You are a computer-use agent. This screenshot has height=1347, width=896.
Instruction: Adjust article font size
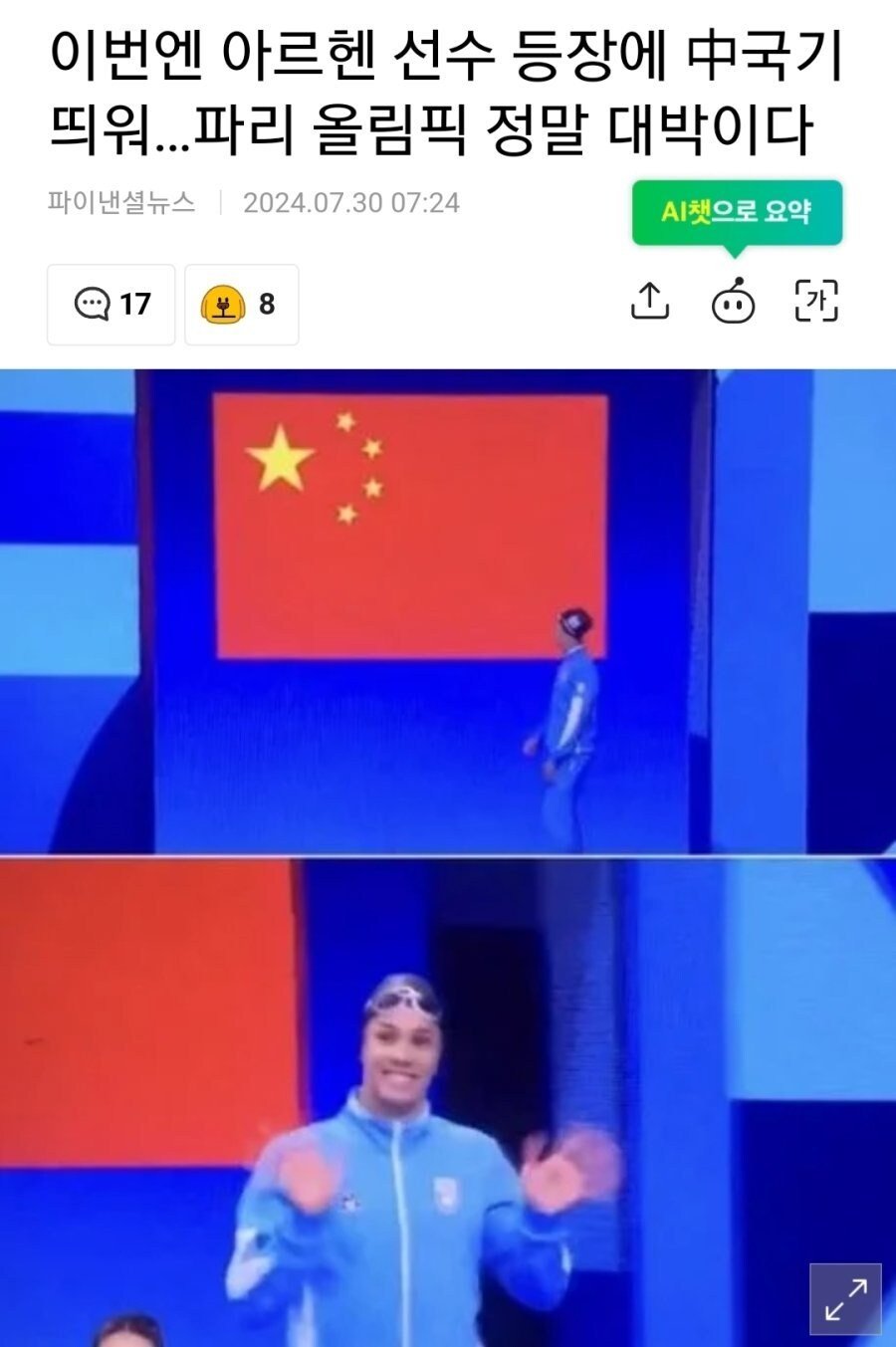(x=816, y=302)
